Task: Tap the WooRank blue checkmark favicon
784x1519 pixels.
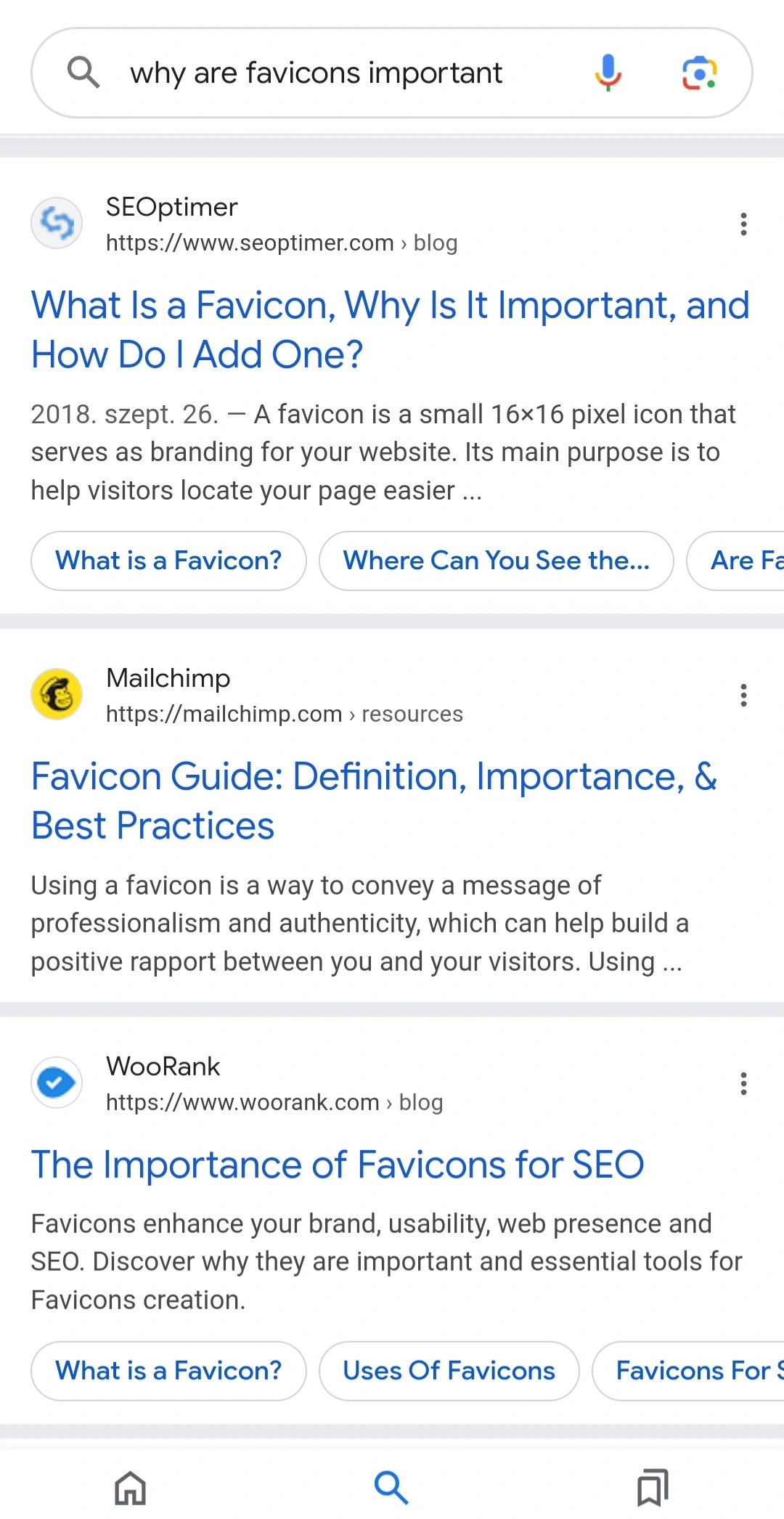Action: click(57, 1082)
